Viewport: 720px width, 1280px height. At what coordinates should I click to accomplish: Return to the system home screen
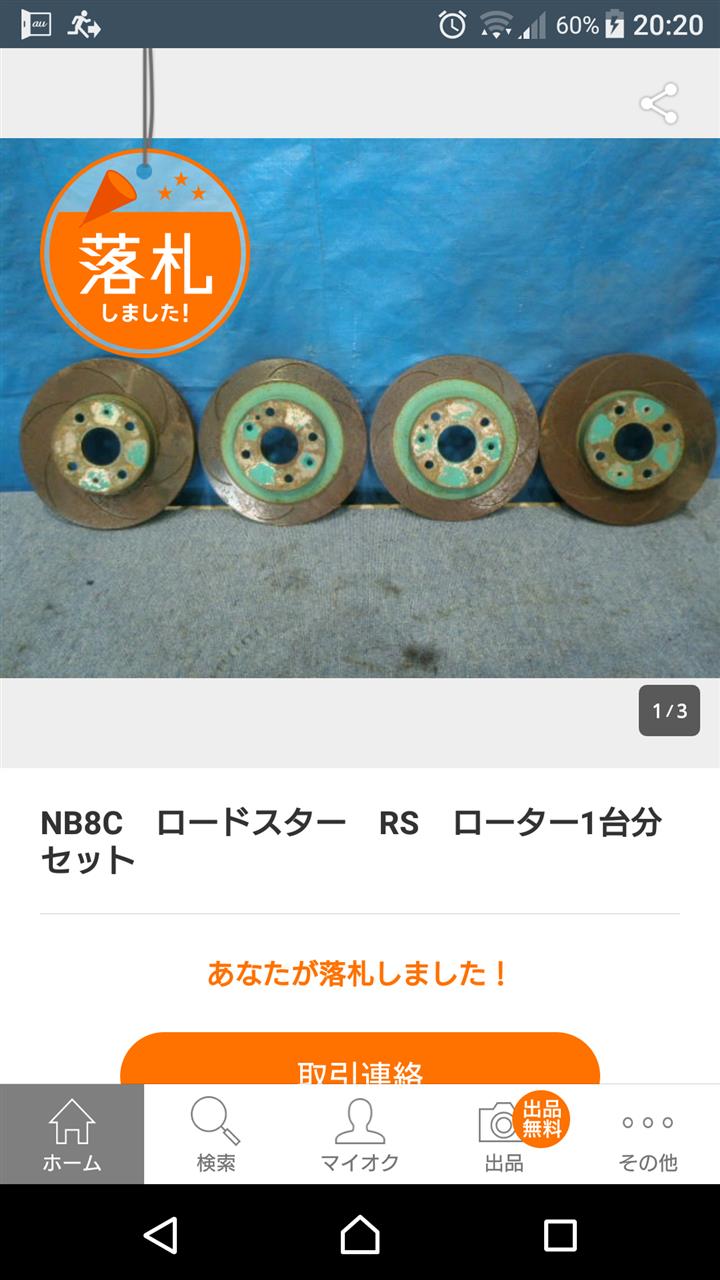click(x=360, y=1234)
